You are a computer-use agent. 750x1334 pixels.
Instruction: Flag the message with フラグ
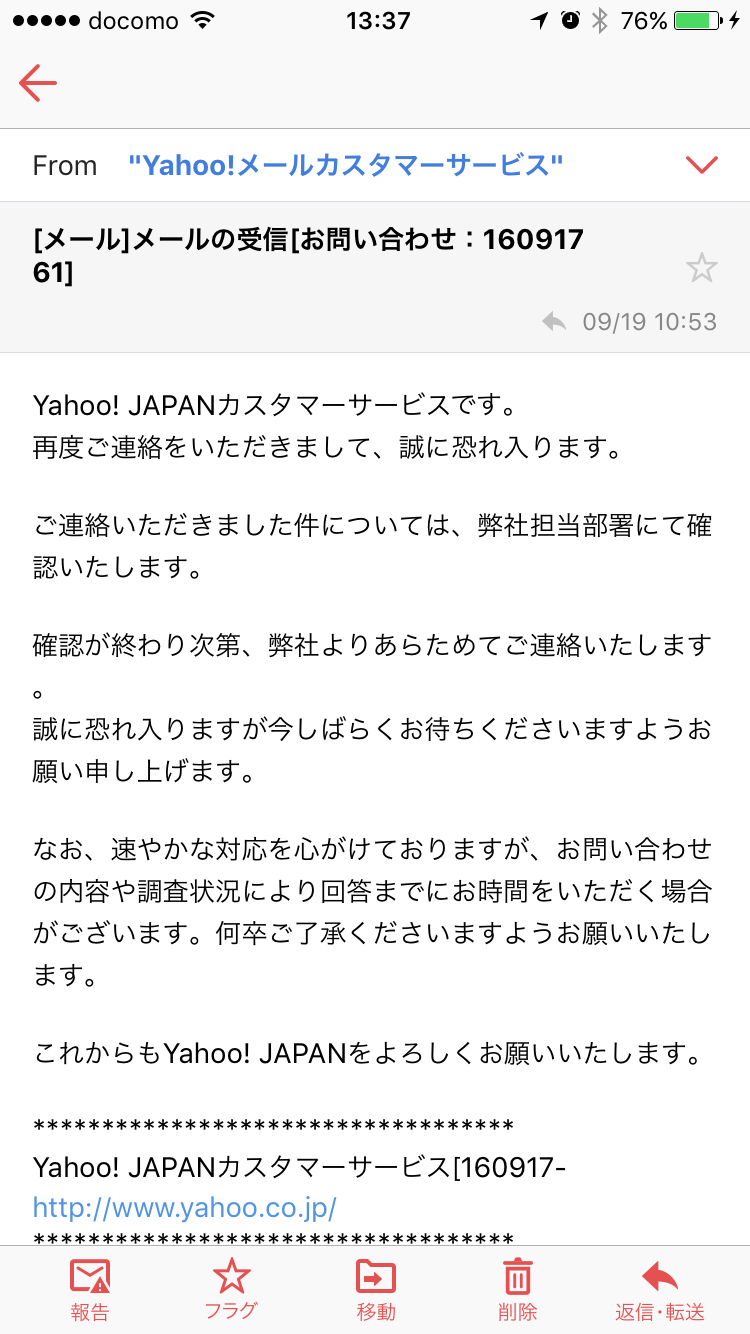pos(231,1291)
